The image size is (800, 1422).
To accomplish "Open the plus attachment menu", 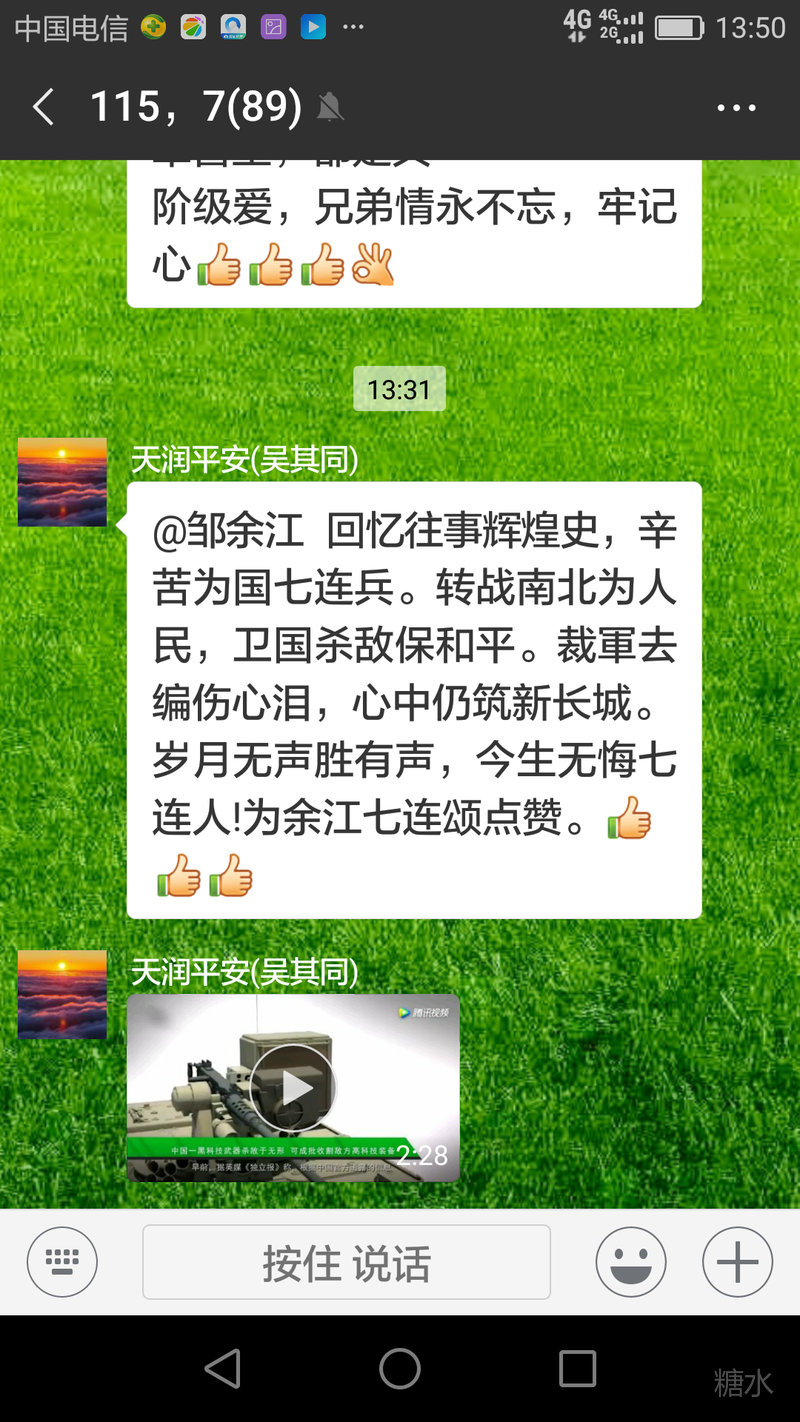I will point(737,1262).
